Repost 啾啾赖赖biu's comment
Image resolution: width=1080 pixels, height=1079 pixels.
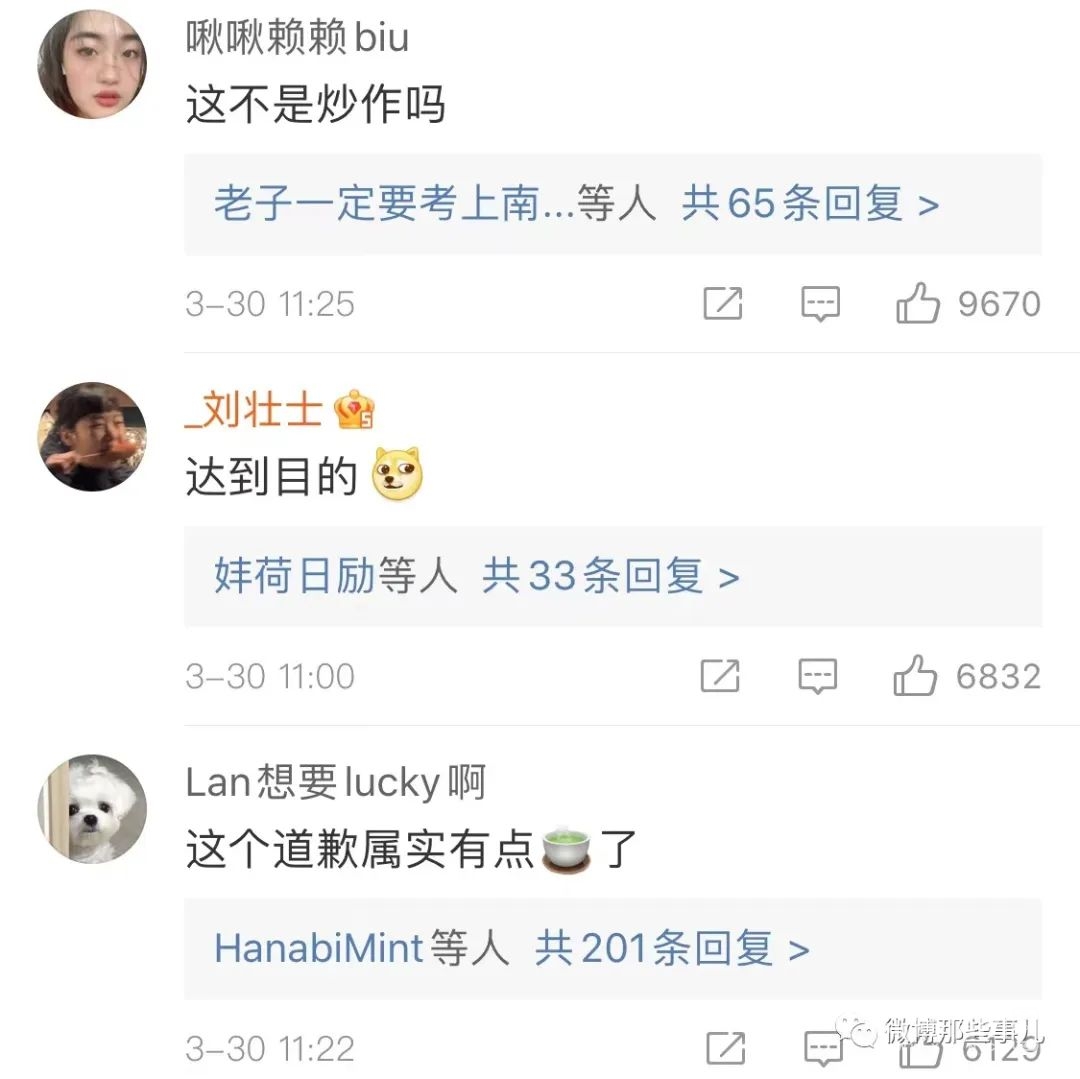click(x=722, y=304)
